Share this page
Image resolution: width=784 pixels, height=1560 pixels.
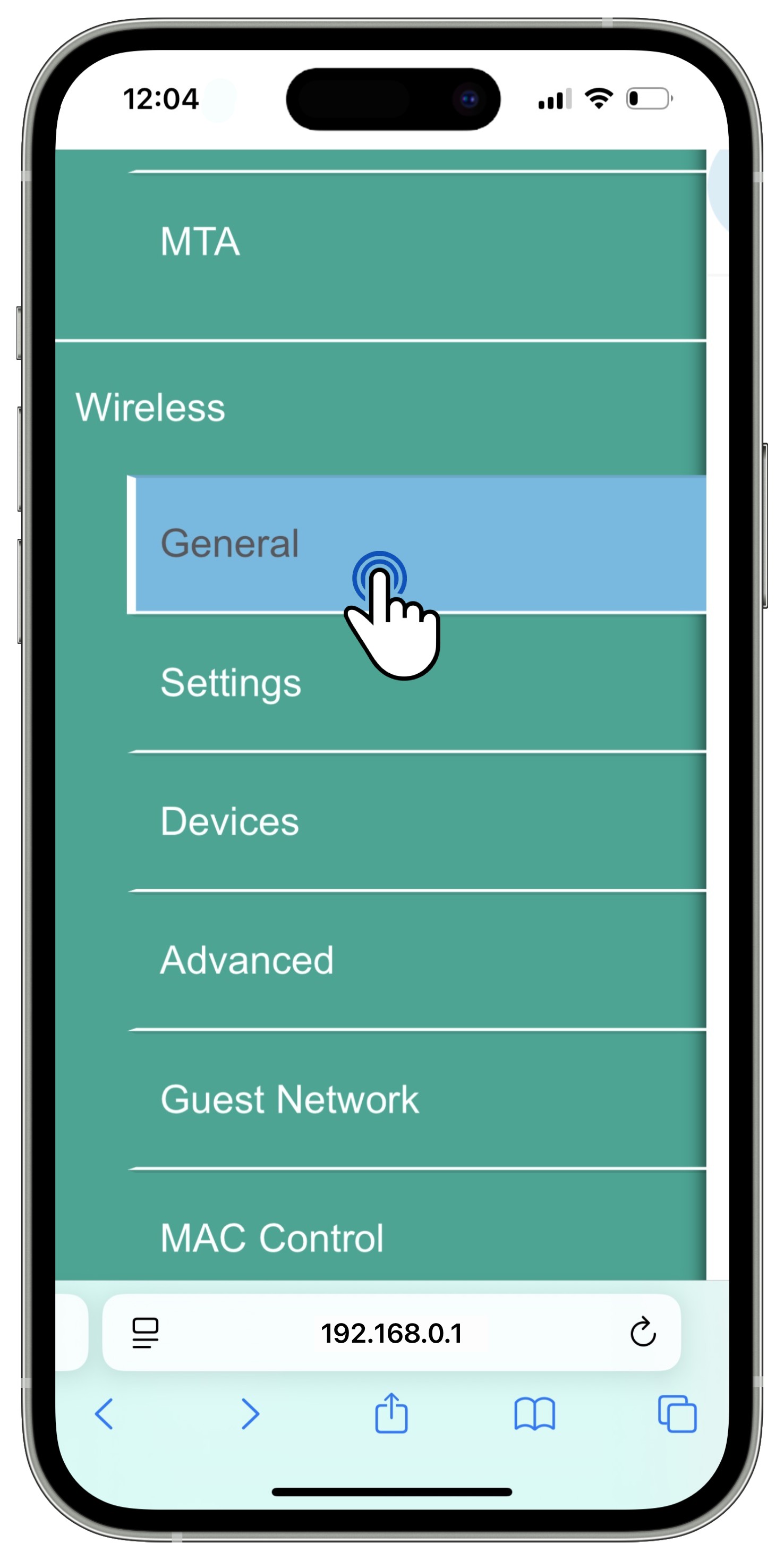(x=391, y=1413)
